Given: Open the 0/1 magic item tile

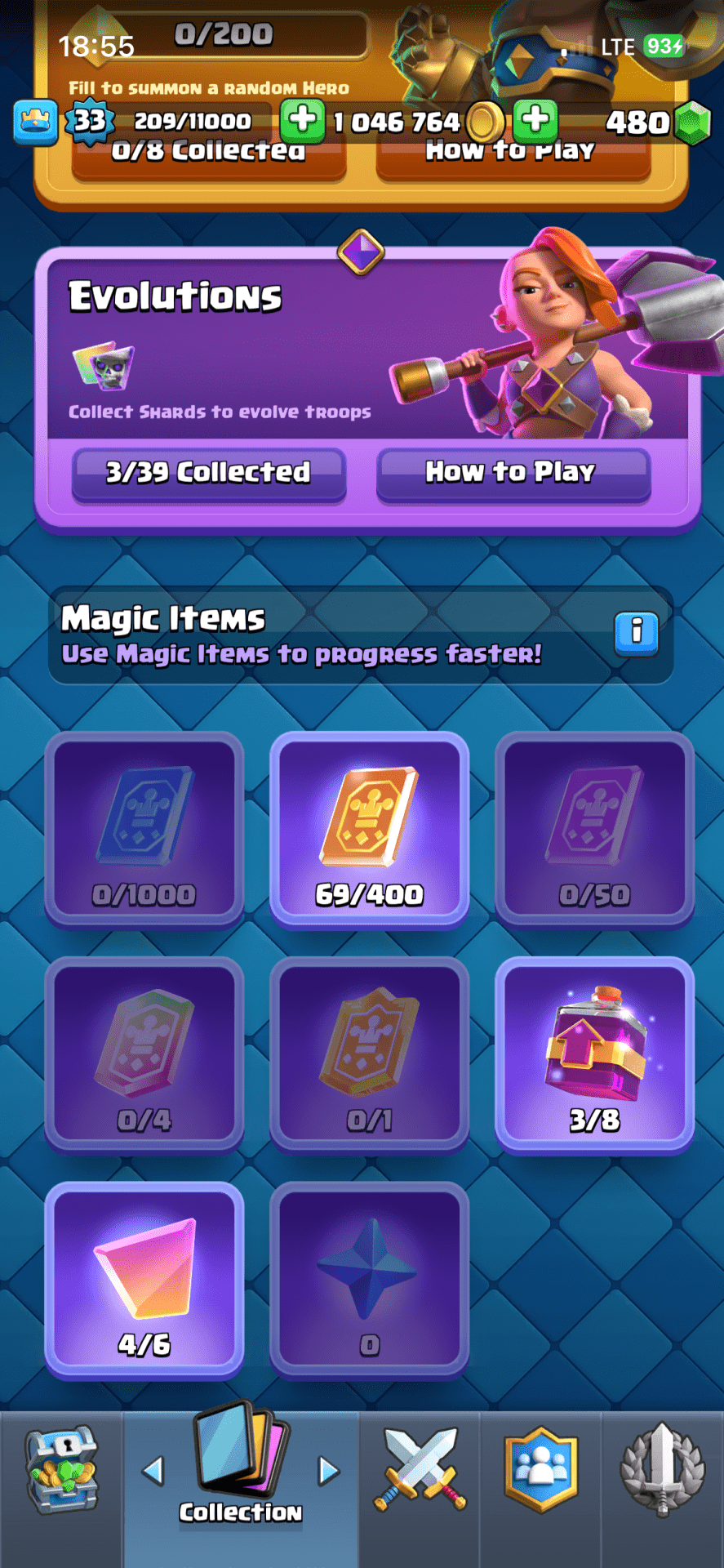Looking at the screenshot, I should [x=369, y=1053].
